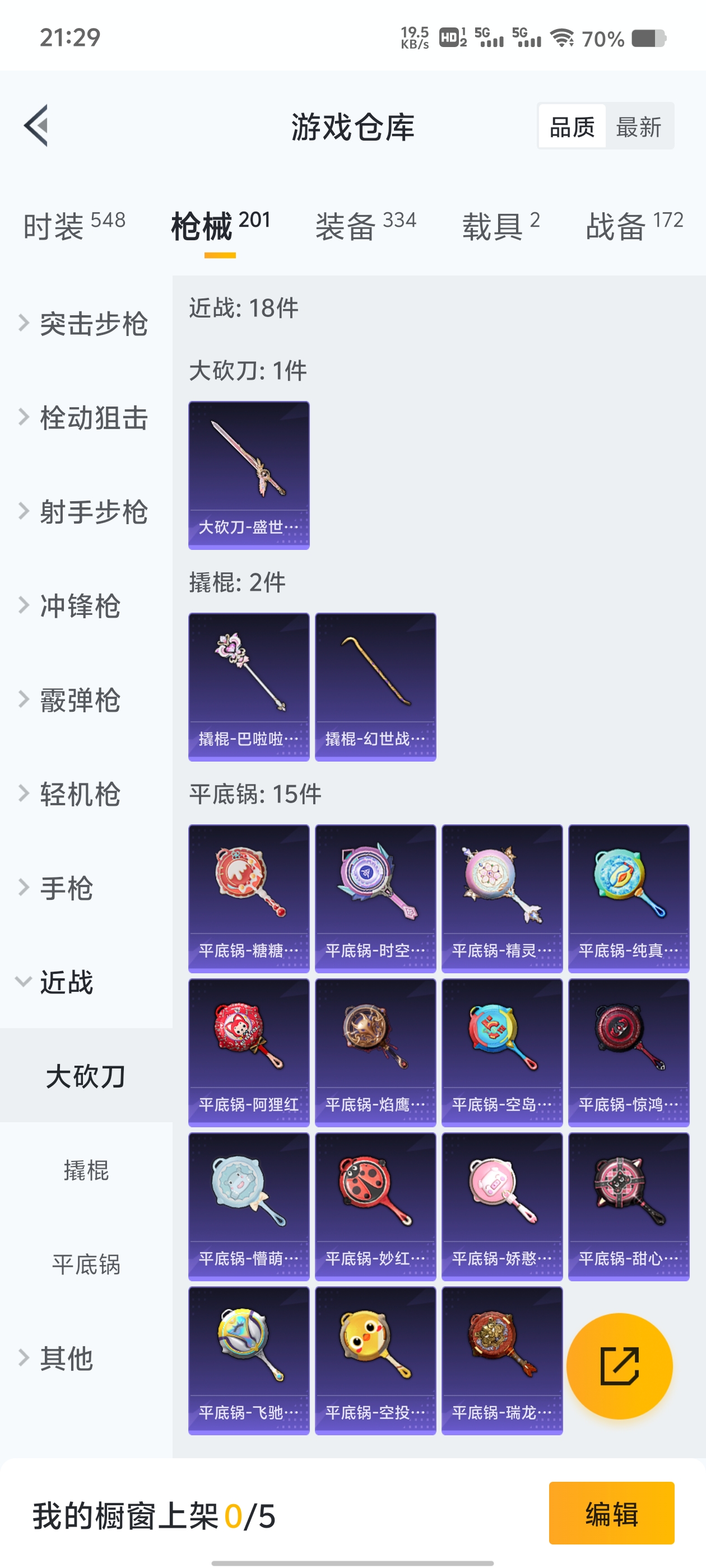Viewport: 706px width, 1568px height.
Task: View the 平底锅-阿狸红 item
Action: click(x=249, y=1052)
